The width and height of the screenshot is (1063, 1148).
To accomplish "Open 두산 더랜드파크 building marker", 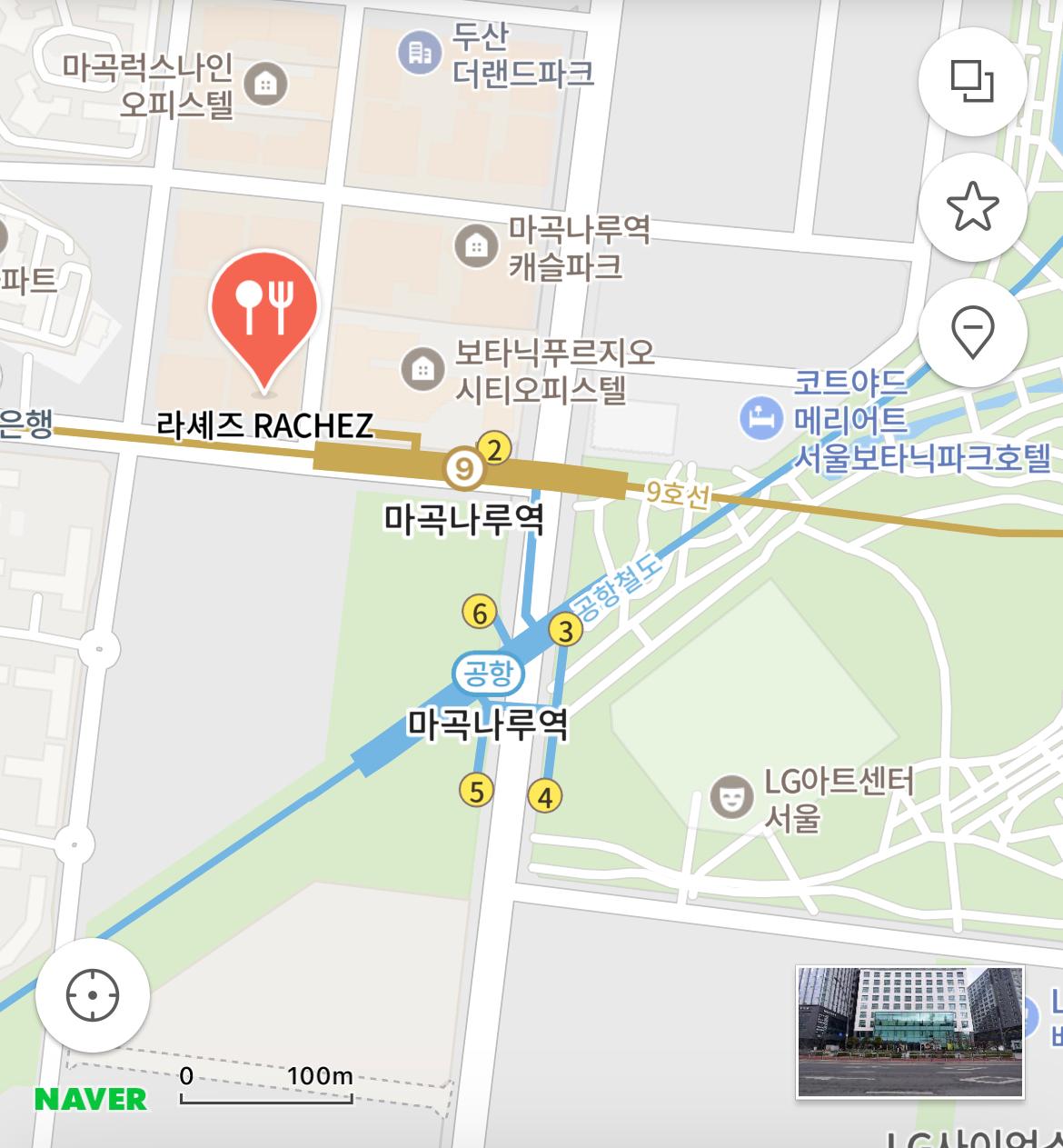I will tap(419, 53).
